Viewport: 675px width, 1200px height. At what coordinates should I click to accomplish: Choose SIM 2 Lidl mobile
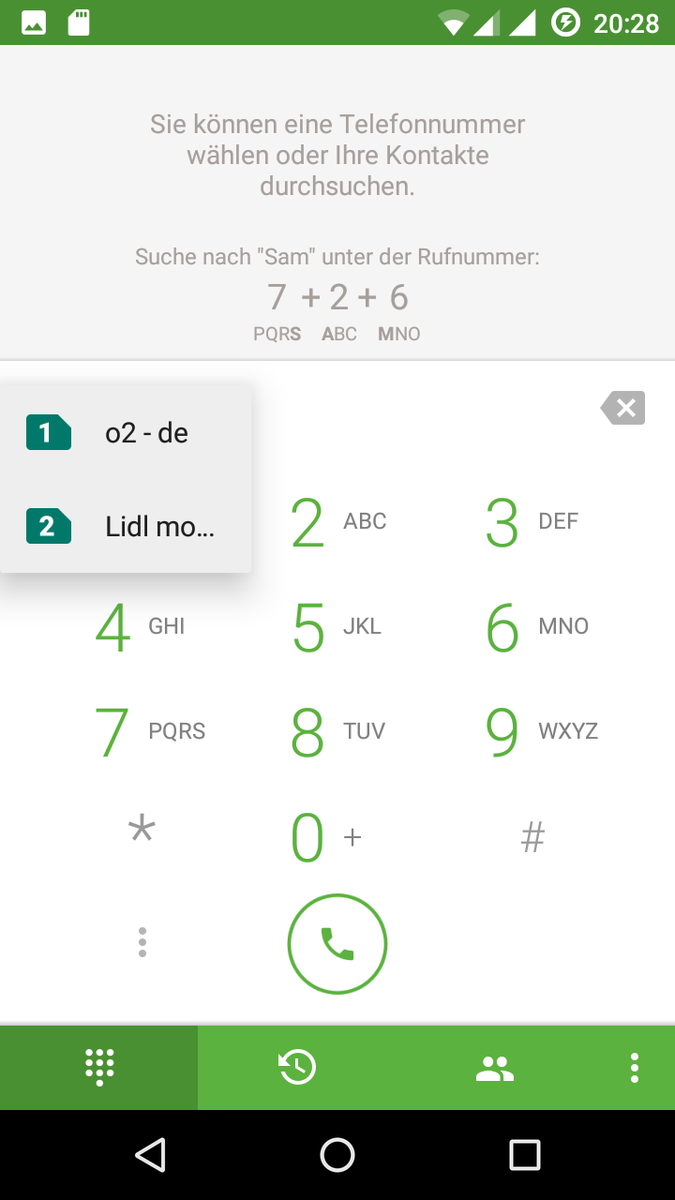pyautogui.click(x=125, y=526)
